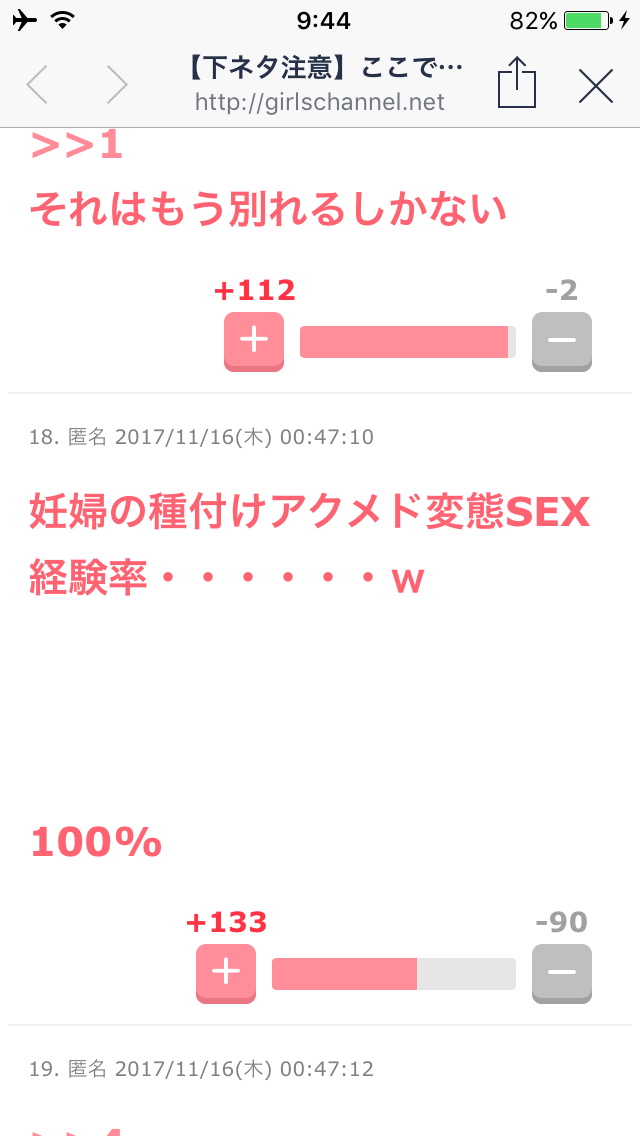Viewport: 640px width, 1136px height.
Task: Share this page via share icon
Action: pyautogui.click(x=517, y=84)
